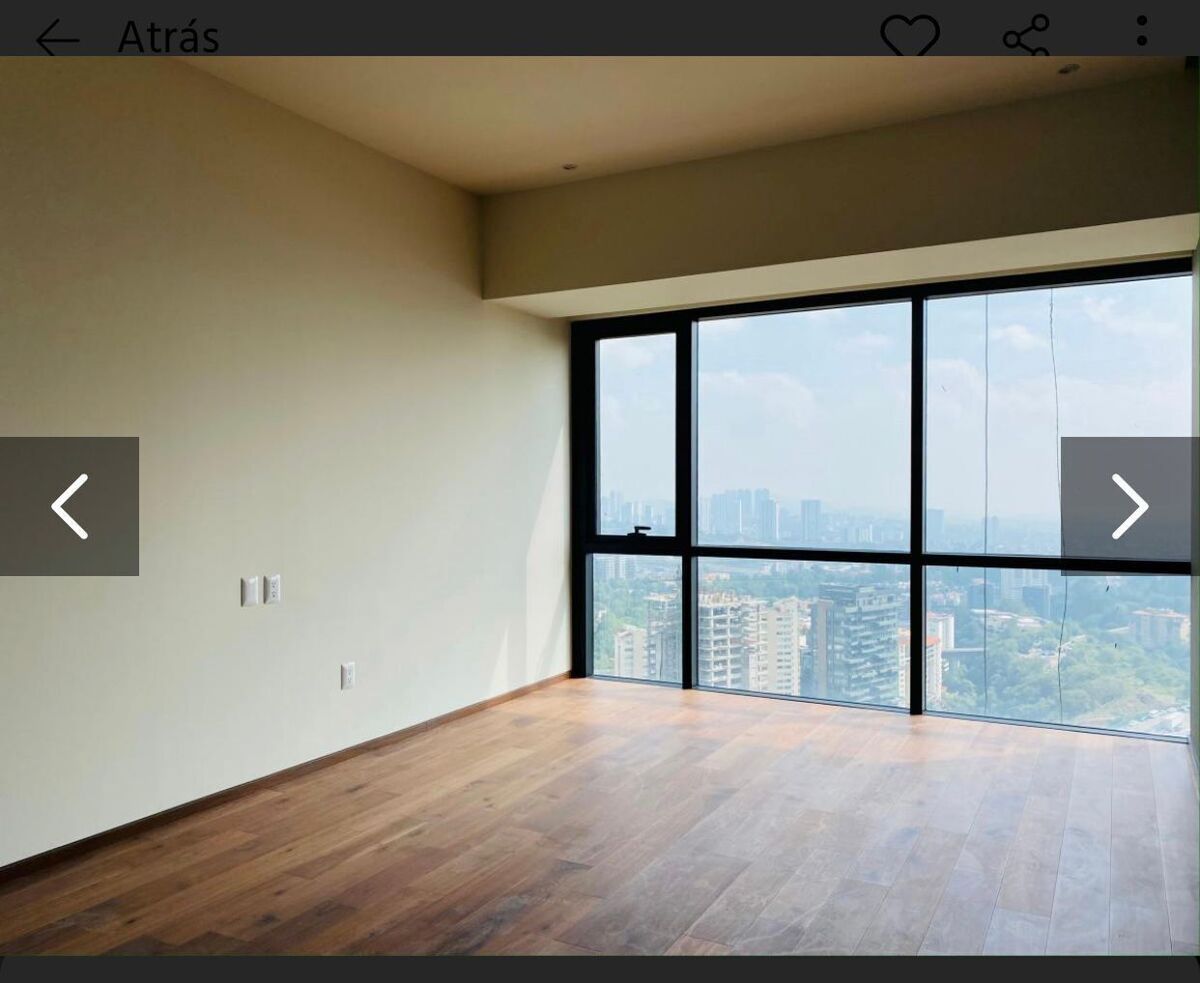Add this property to favorites
1200x983 pixels.
(909, 36)
